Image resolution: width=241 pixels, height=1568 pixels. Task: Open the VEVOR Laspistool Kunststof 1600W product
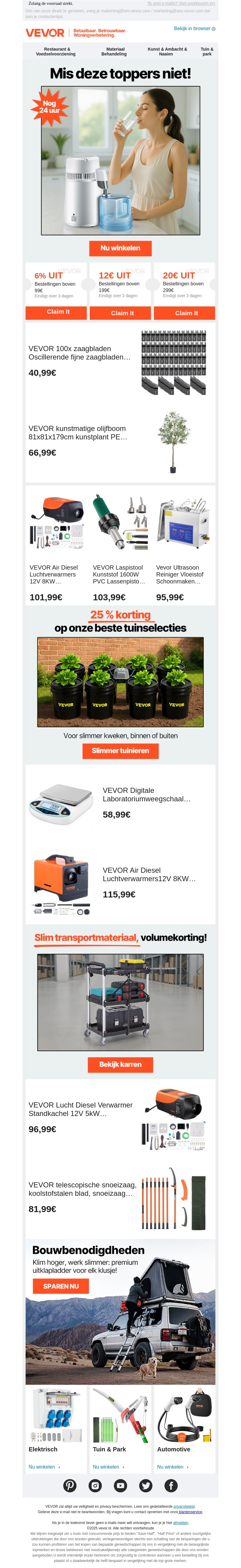pyautogui.click(x=120, y=575)
